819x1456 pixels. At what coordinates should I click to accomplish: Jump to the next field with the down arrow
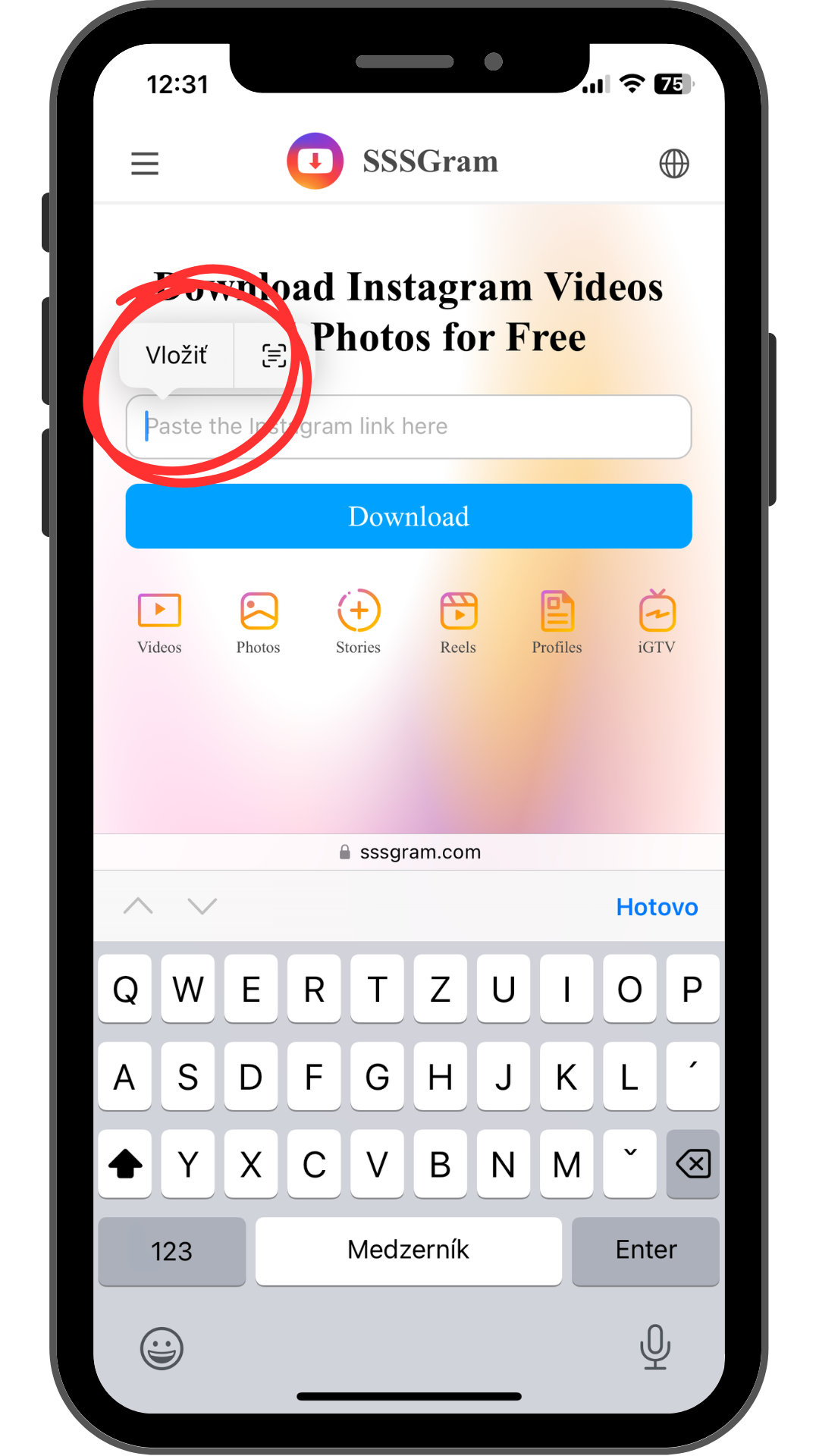[202, 906]
